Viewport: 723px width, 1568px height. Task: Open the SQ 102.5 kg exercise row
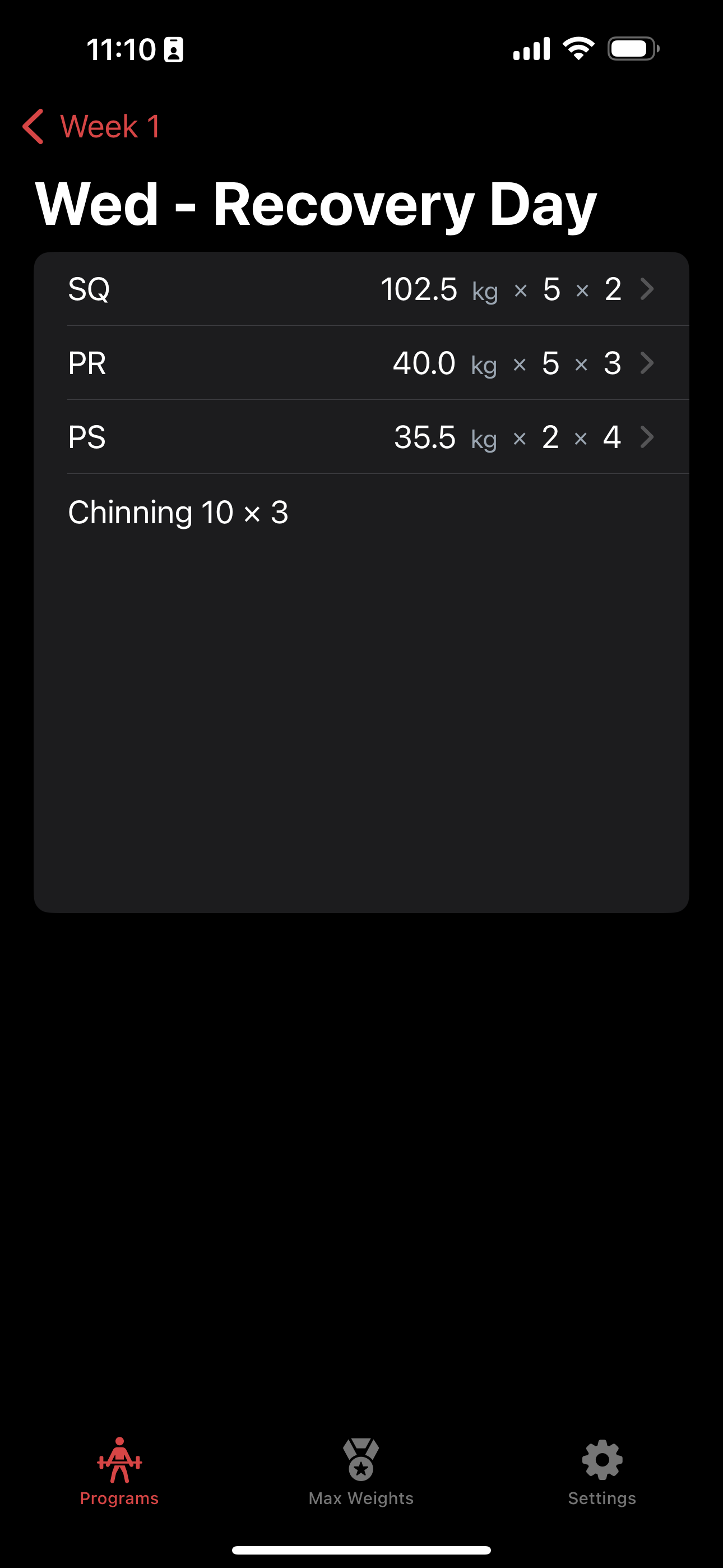pos(361,288)
